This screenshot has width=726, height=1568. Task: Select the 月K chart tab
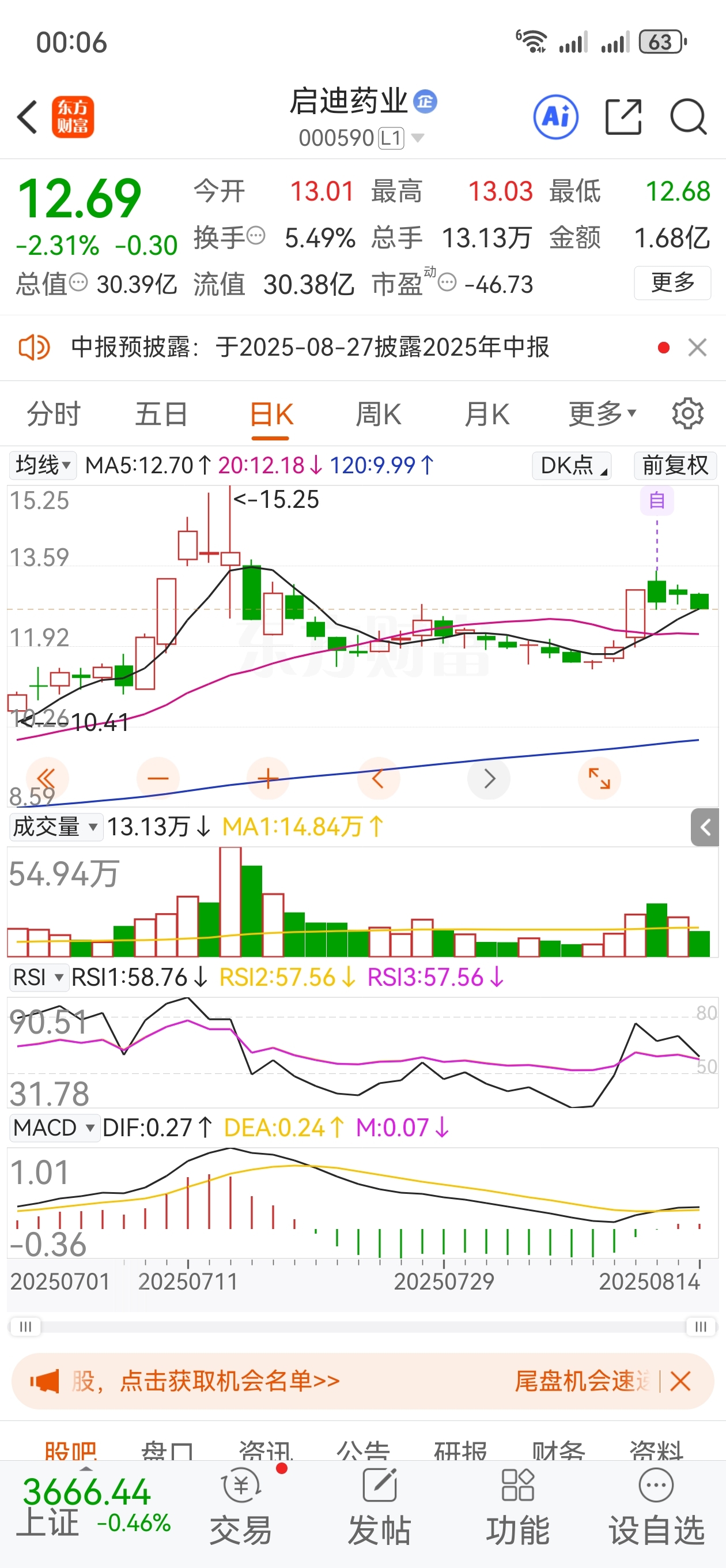(486, 414)
